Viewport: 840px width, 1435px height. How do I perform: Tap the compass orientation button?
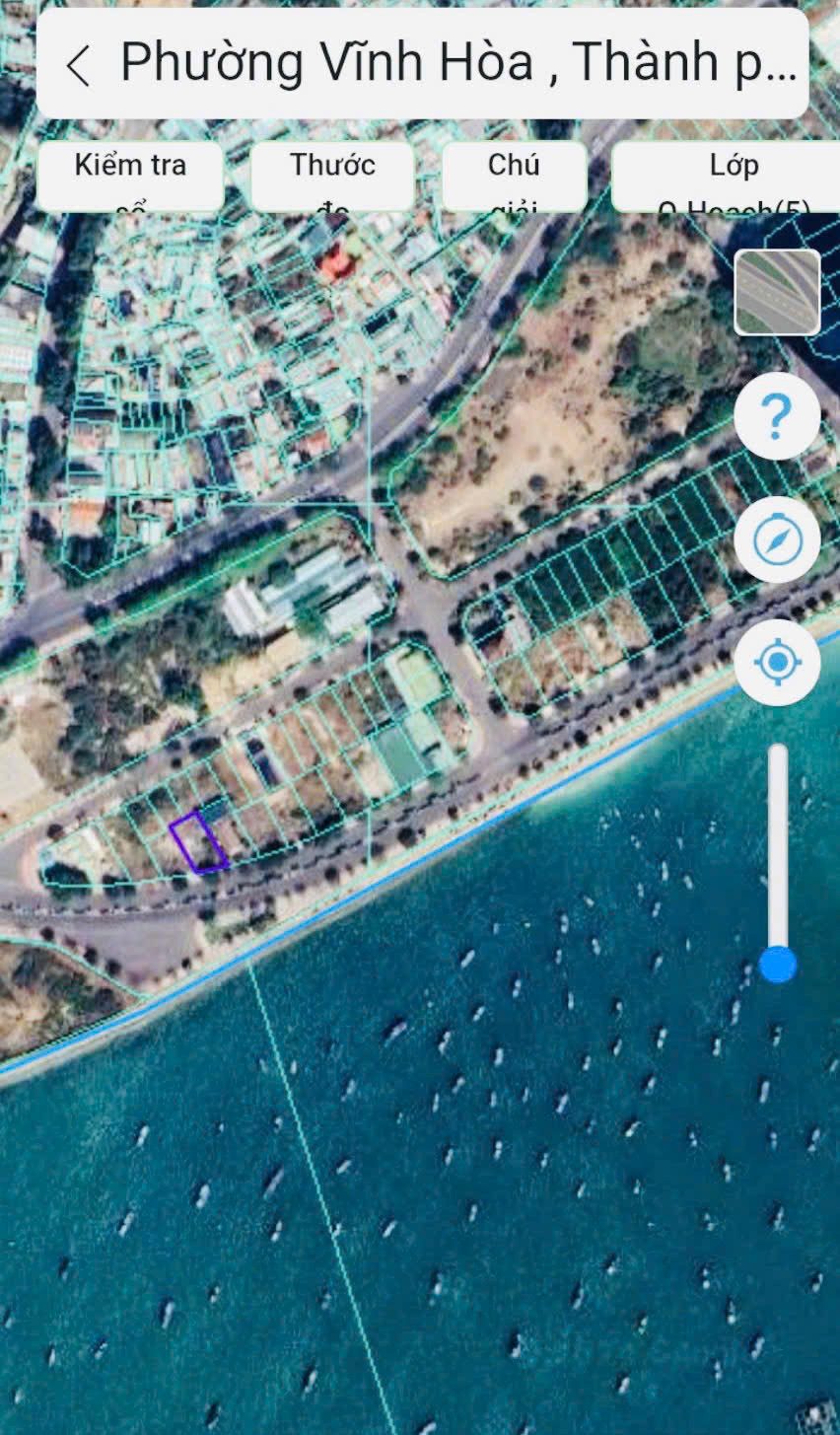click(777, 539)
